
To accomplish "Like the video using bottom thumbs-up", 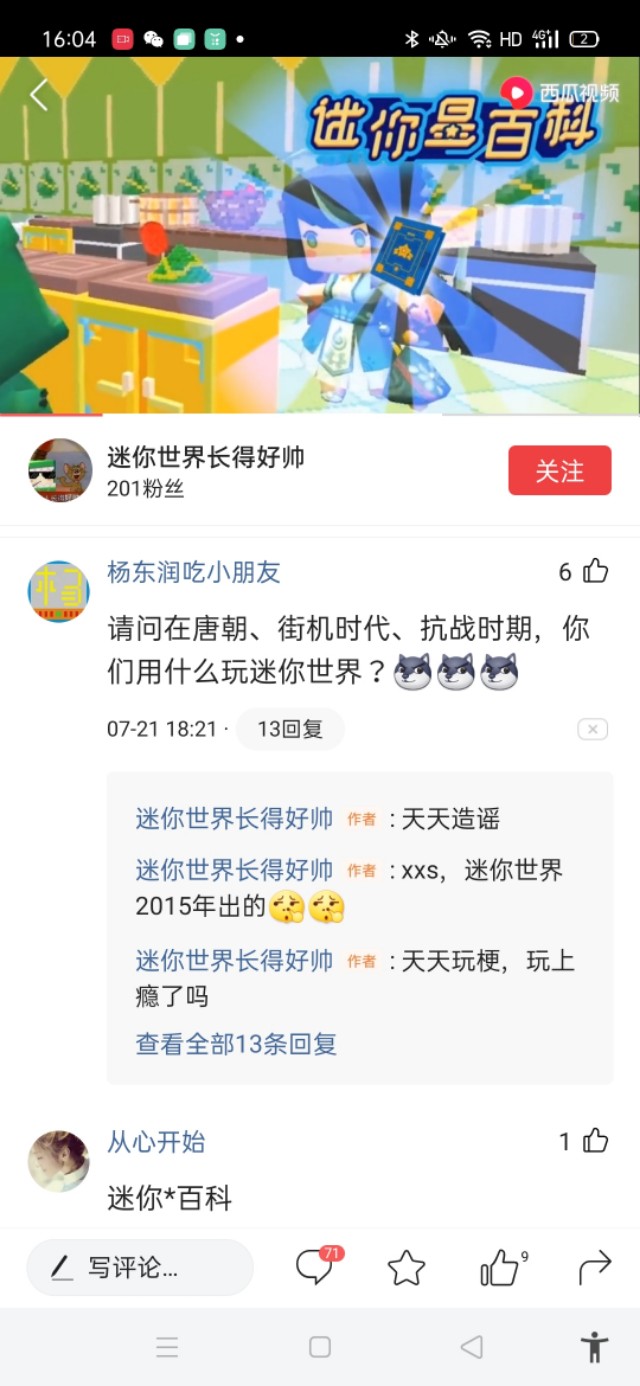I will pos(499,1268).
